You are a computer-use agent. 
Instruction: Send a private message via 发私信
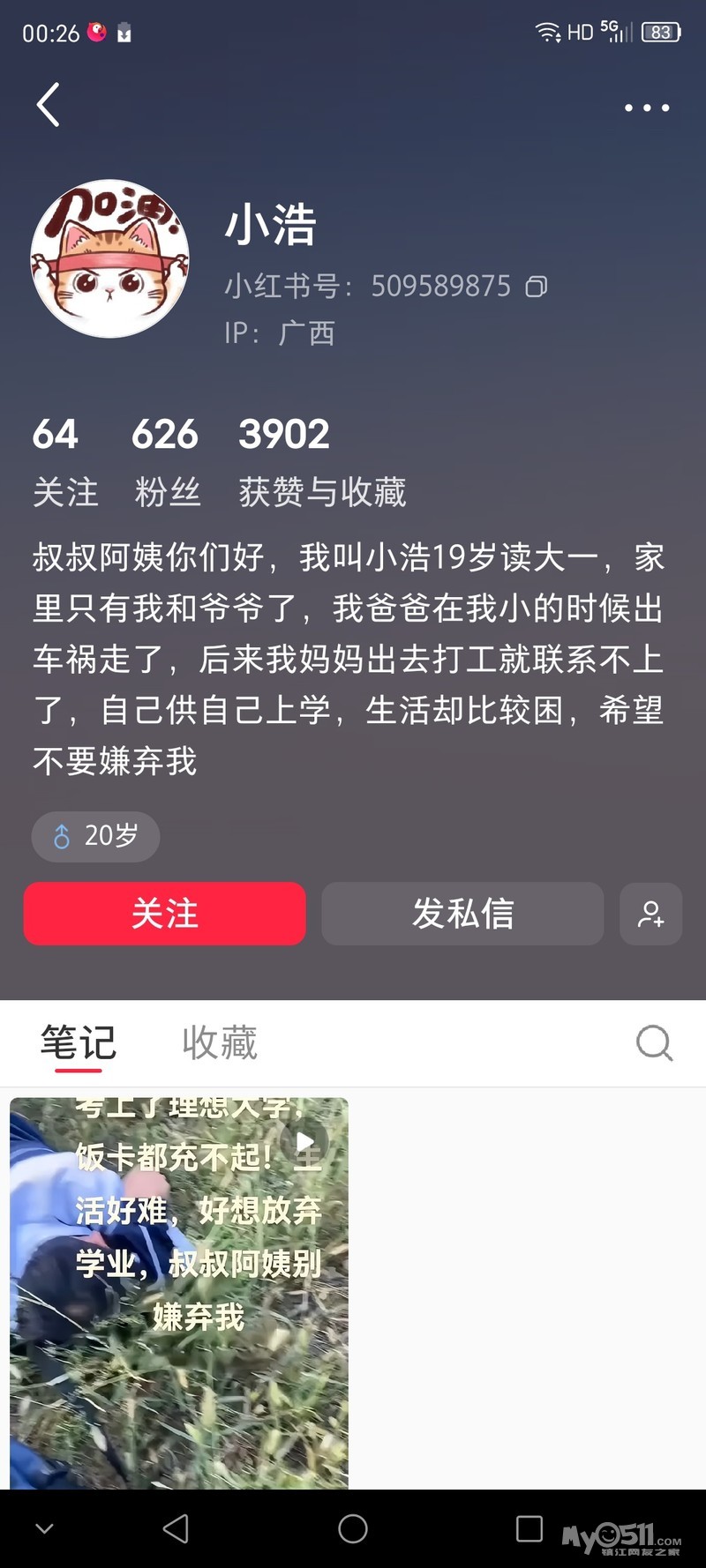(462, 914)
